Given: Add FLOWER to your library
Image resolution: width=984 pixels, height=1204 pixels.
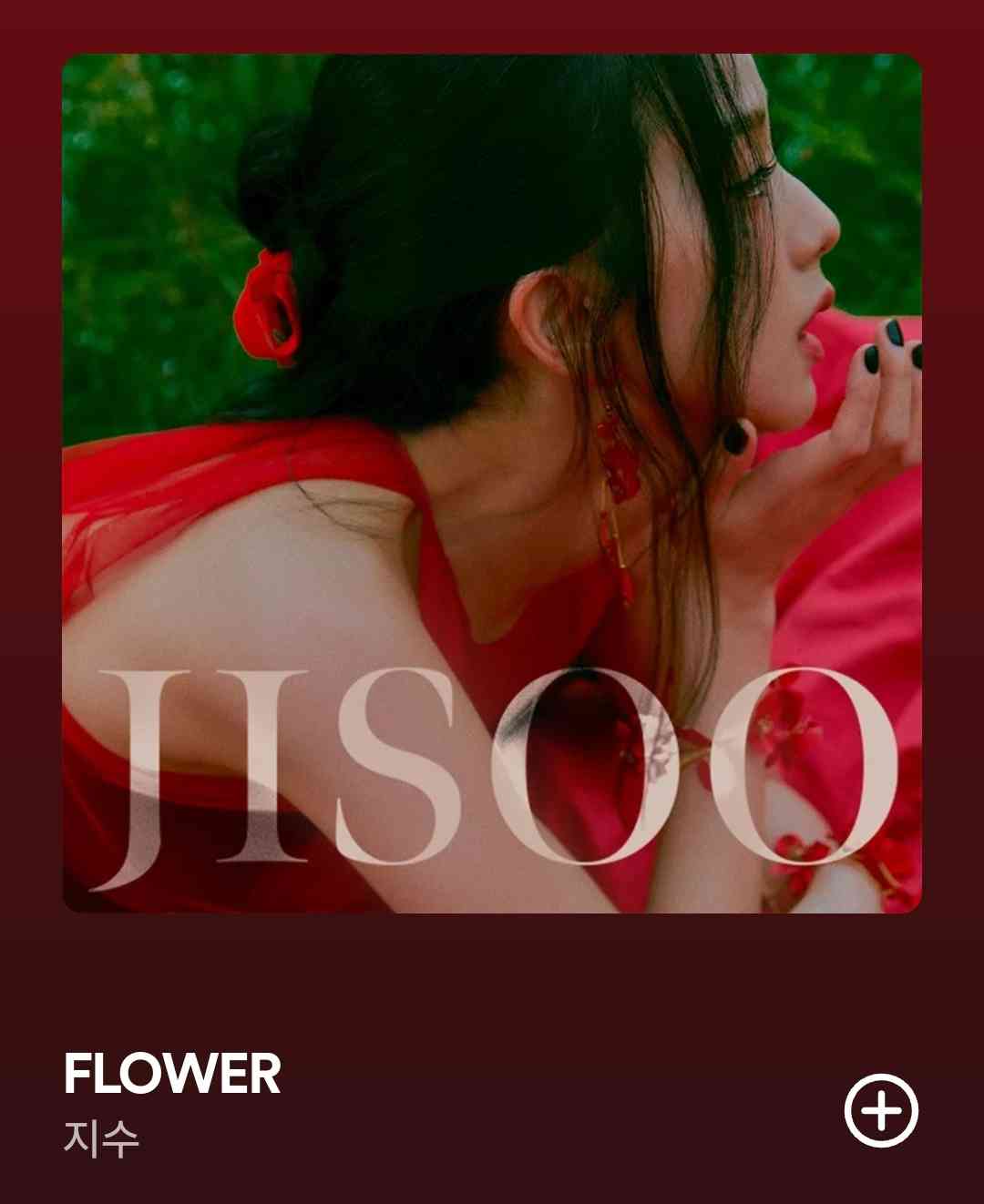Looking at the screenshot, I should coord(881,1110).
